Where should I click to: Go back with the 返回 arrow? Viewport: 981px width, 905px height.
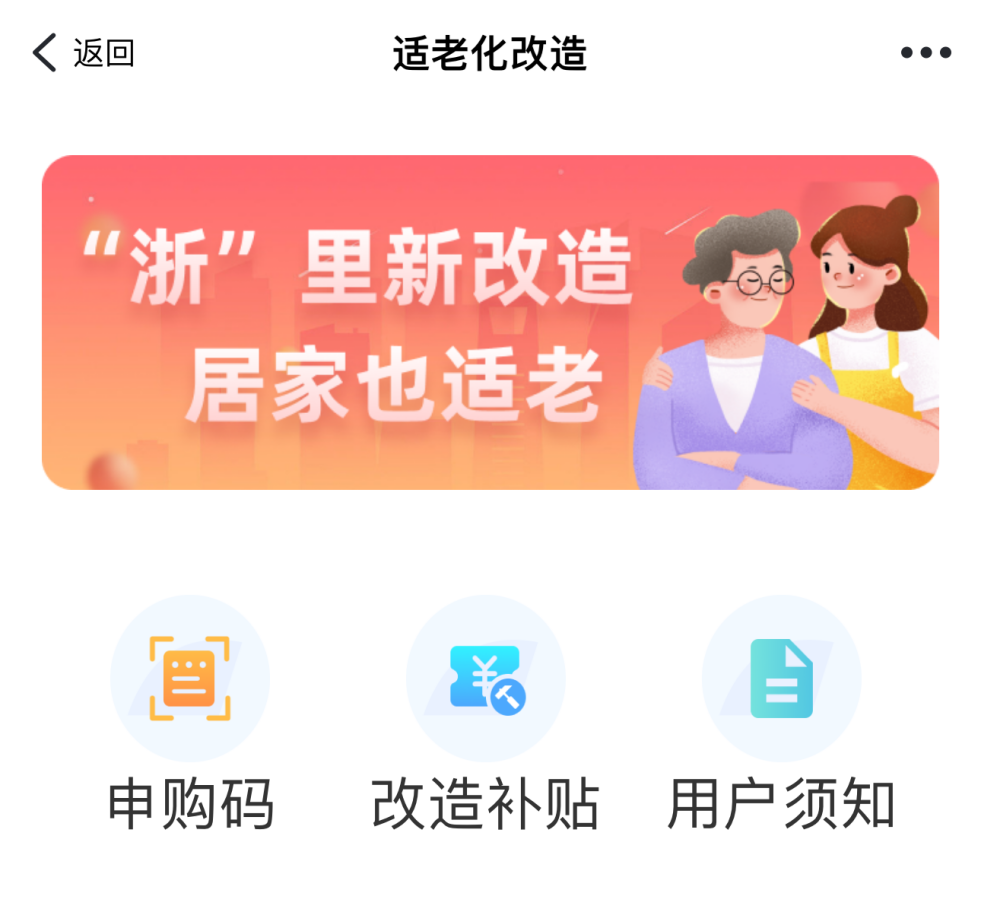(x=46, y=53)
